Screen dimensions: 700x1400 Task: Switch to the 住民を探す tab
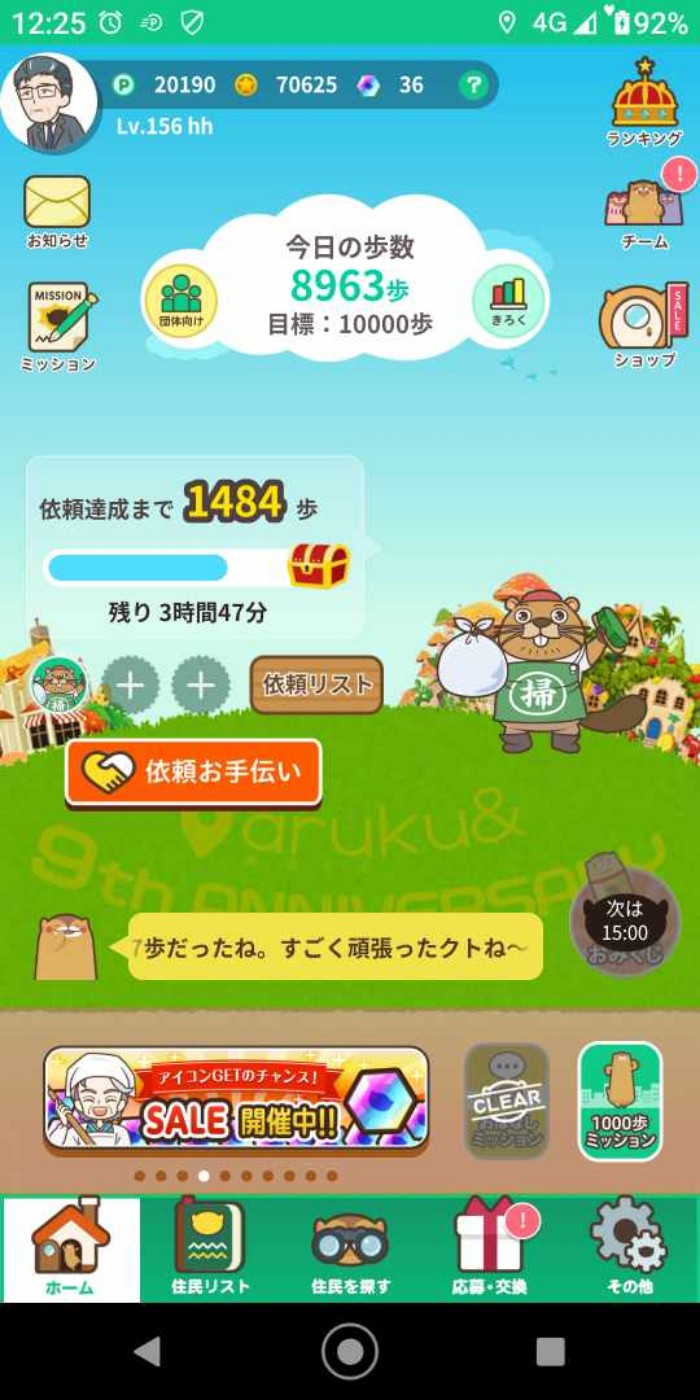pos(350,1249)
